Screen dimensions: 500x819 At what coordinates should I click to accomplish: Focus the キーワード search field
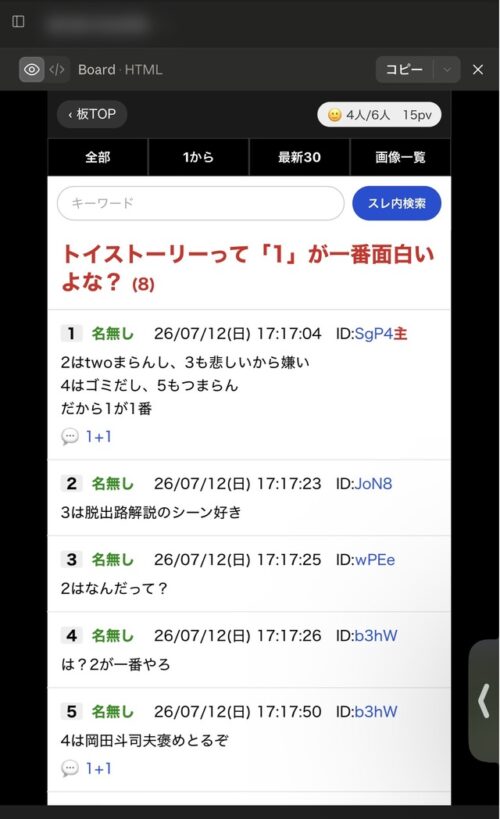(x=201, y=203)
